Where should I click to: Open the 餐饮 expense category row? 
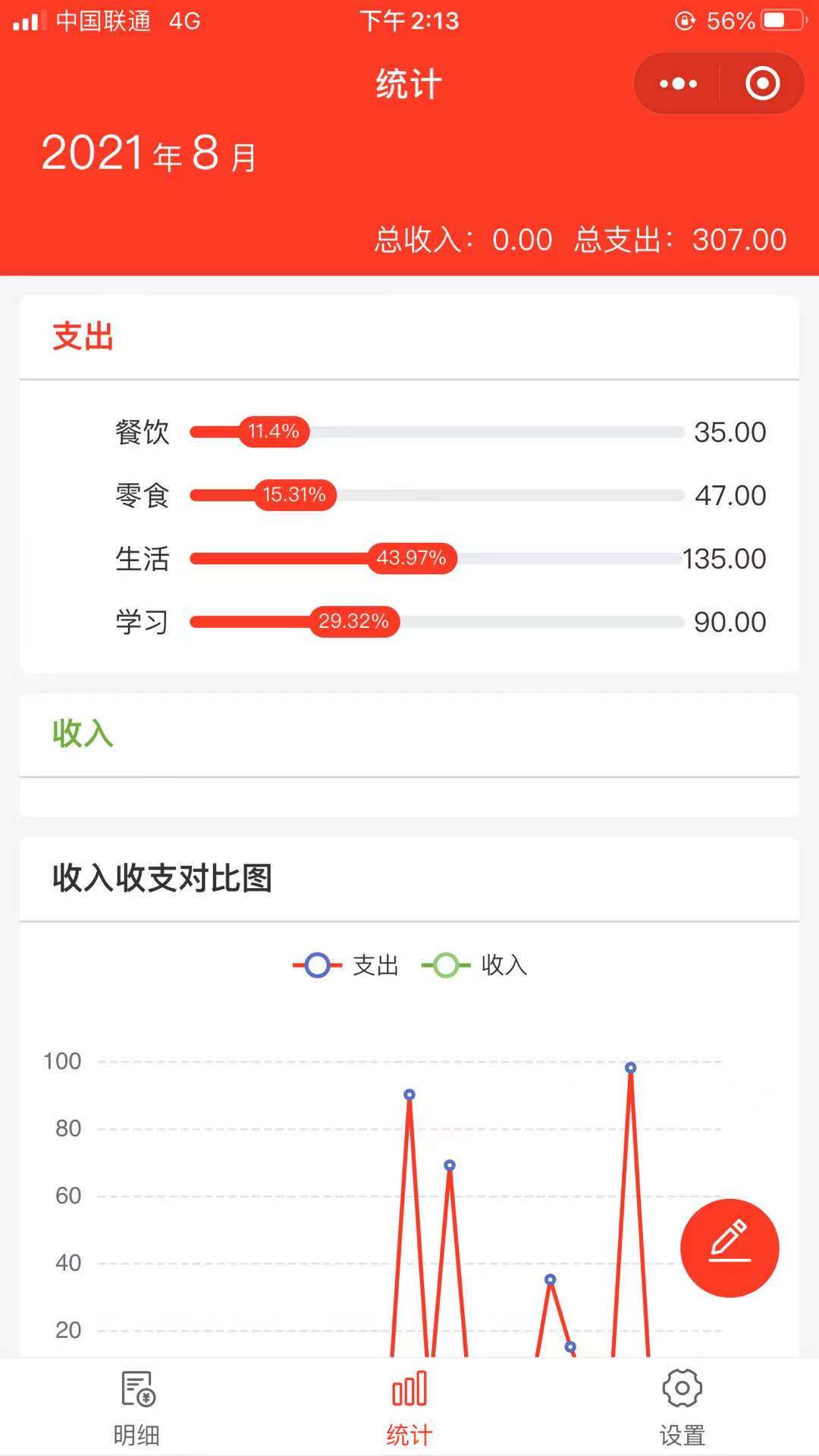[x=440, y=431]
